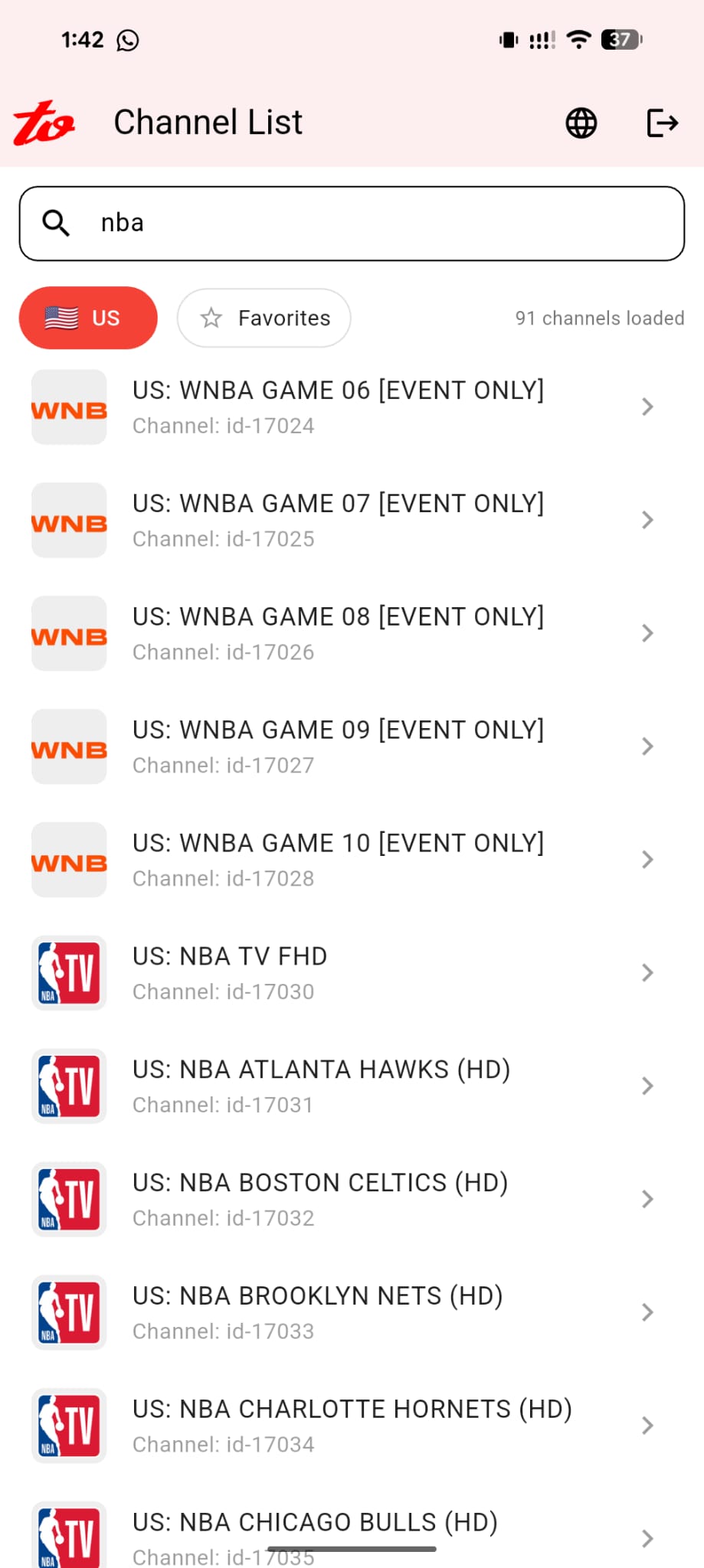This screenshot has height=1568, width=704.
Task: Click the WNBA channel logo for GAME 06
Action: pyautogui.click(x=68, y=407)
